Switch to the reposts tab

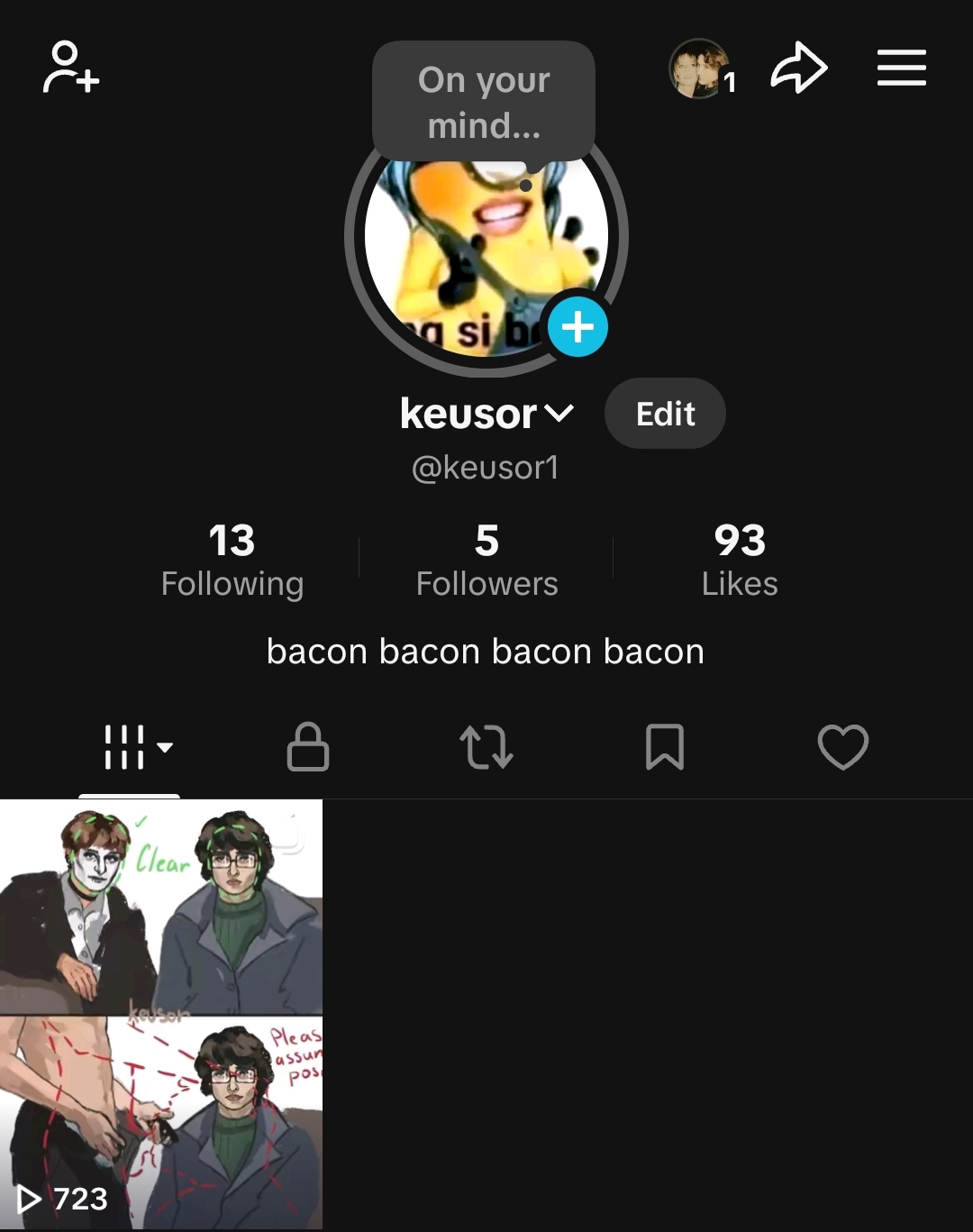click(486, 747)
